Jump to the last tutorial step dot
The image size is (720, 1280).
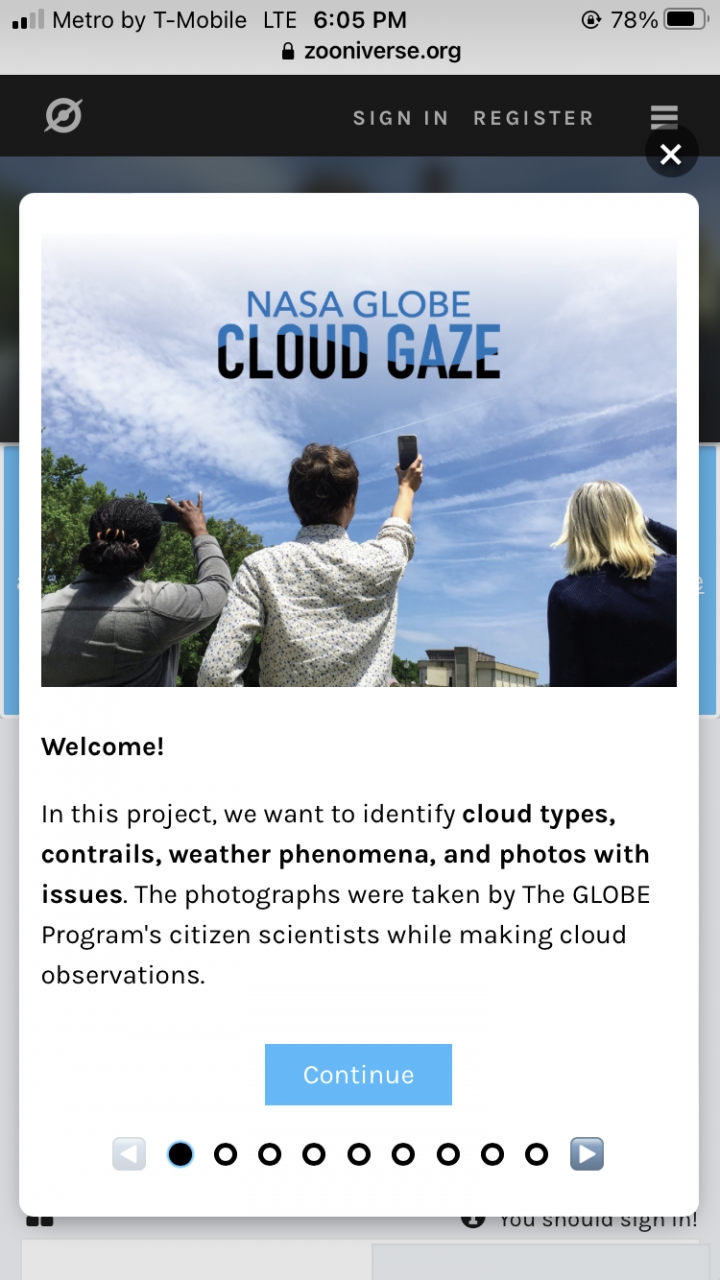(537, 1155)
